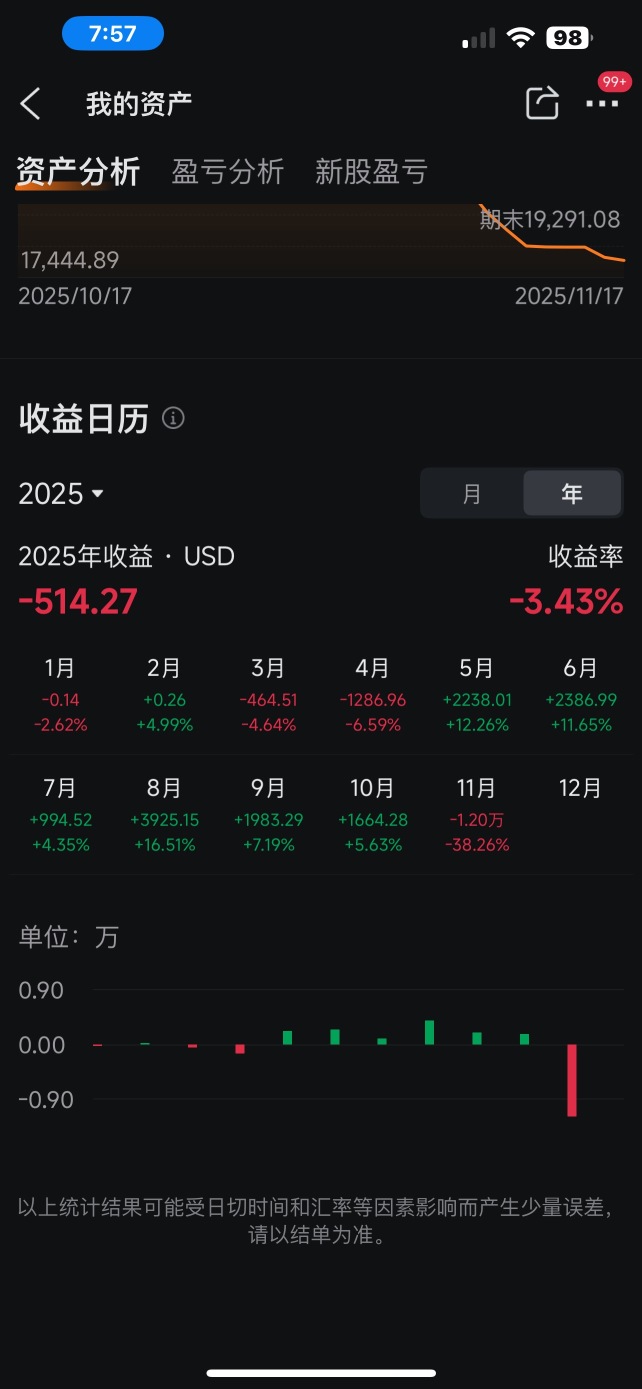Show info about 收益日历
The height and width of the screenshot is (1389, 642).
point(173,418)
